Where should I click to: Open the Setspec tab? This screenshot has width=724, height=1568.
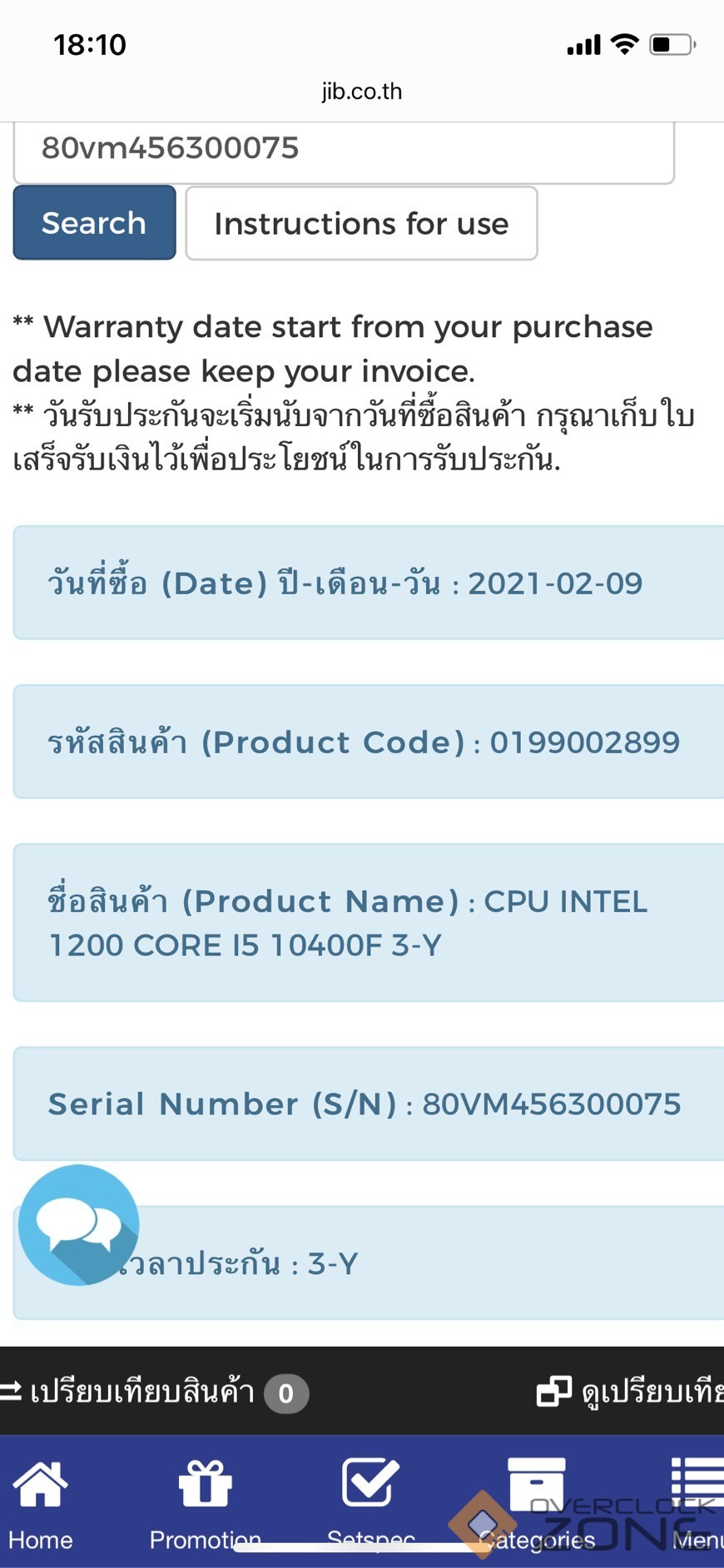pos(370,1503)
